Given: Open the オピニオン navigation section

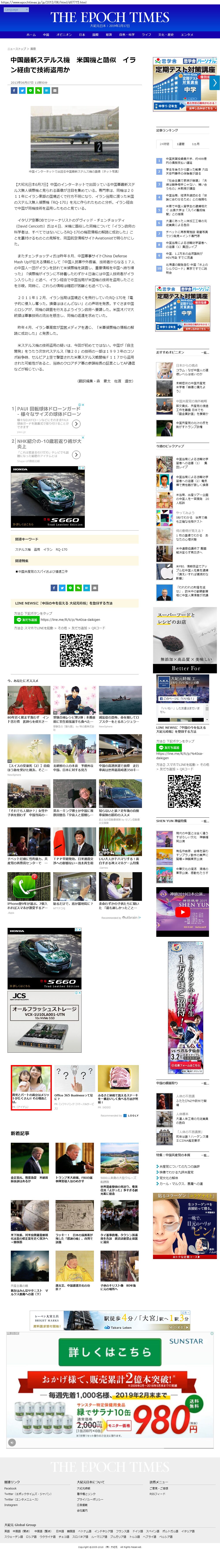Looking at the screenshot, I should (x=64, y=35).
